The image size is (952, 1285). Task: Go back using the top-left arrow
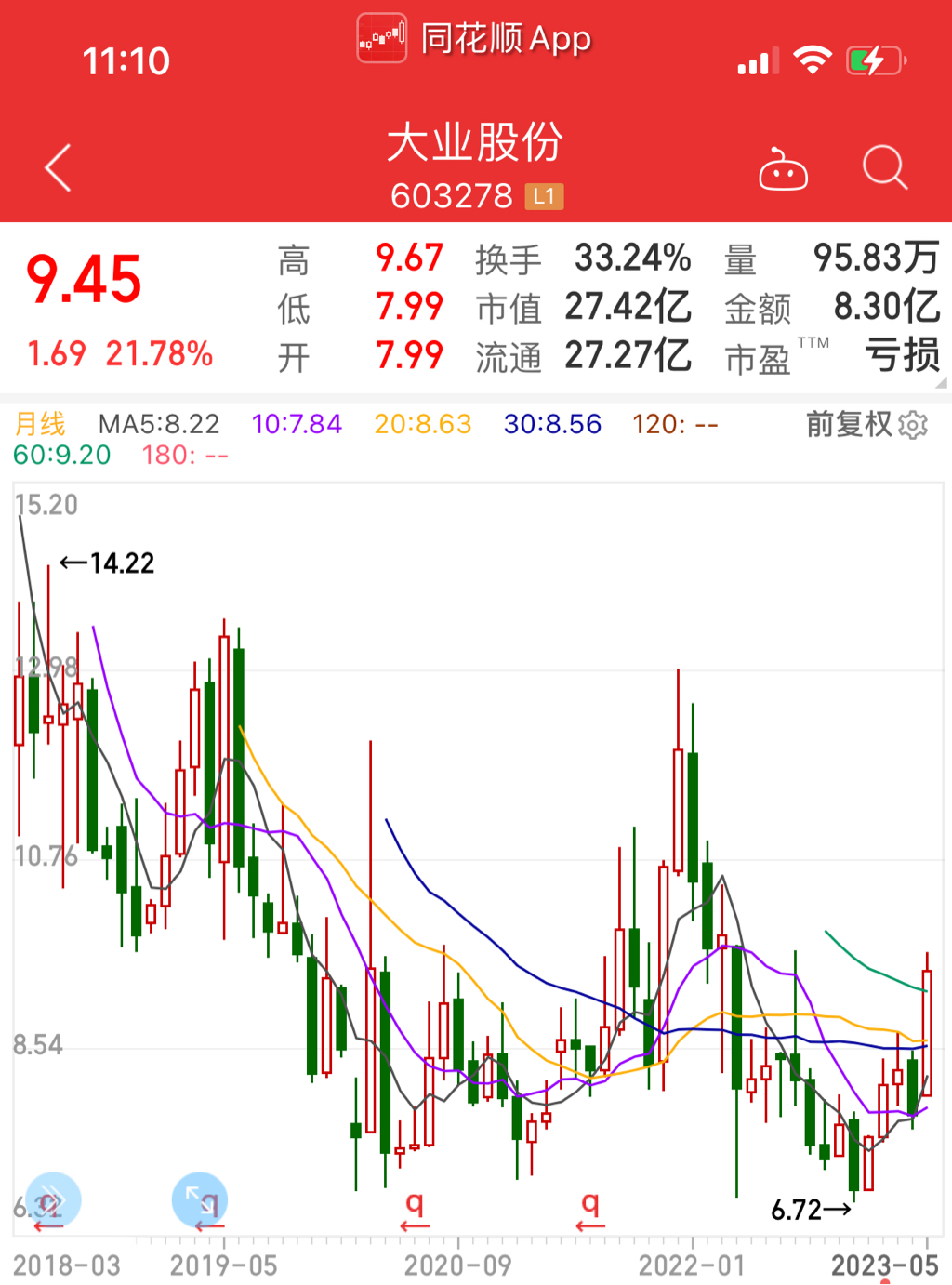pyautogui.click(x=58, y=168)
